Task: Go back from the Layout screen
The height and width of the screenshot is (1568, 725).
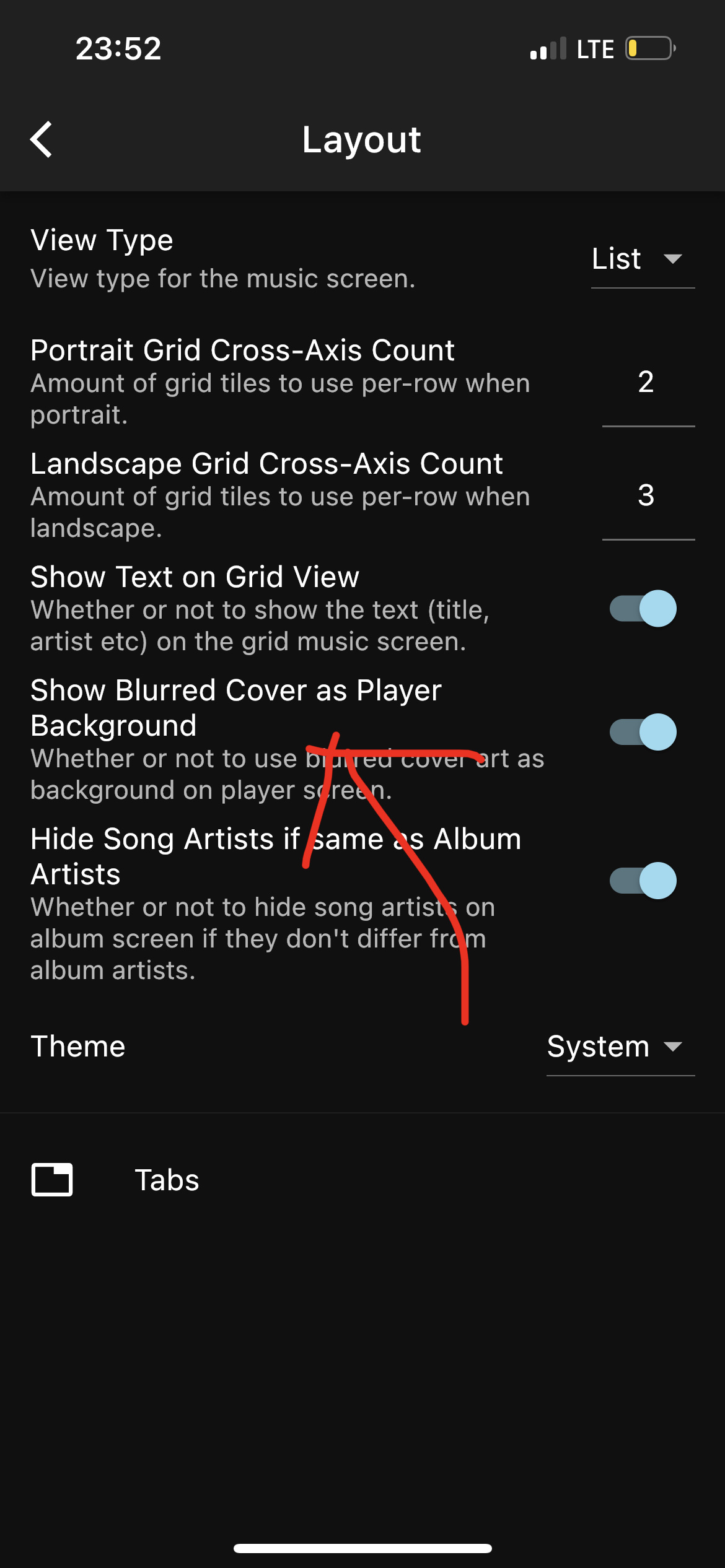Action: 42,139
